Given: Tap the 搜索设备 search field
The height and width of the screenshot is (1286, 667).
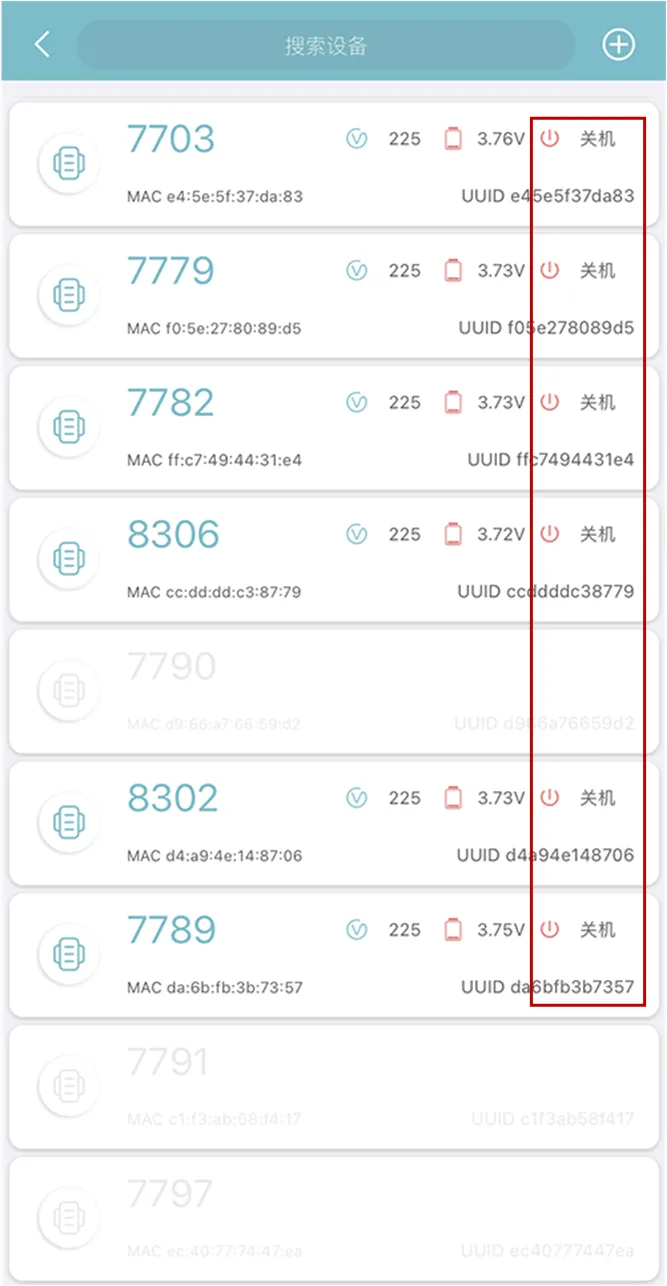Looking at the screenshot, I should [326, 46].
